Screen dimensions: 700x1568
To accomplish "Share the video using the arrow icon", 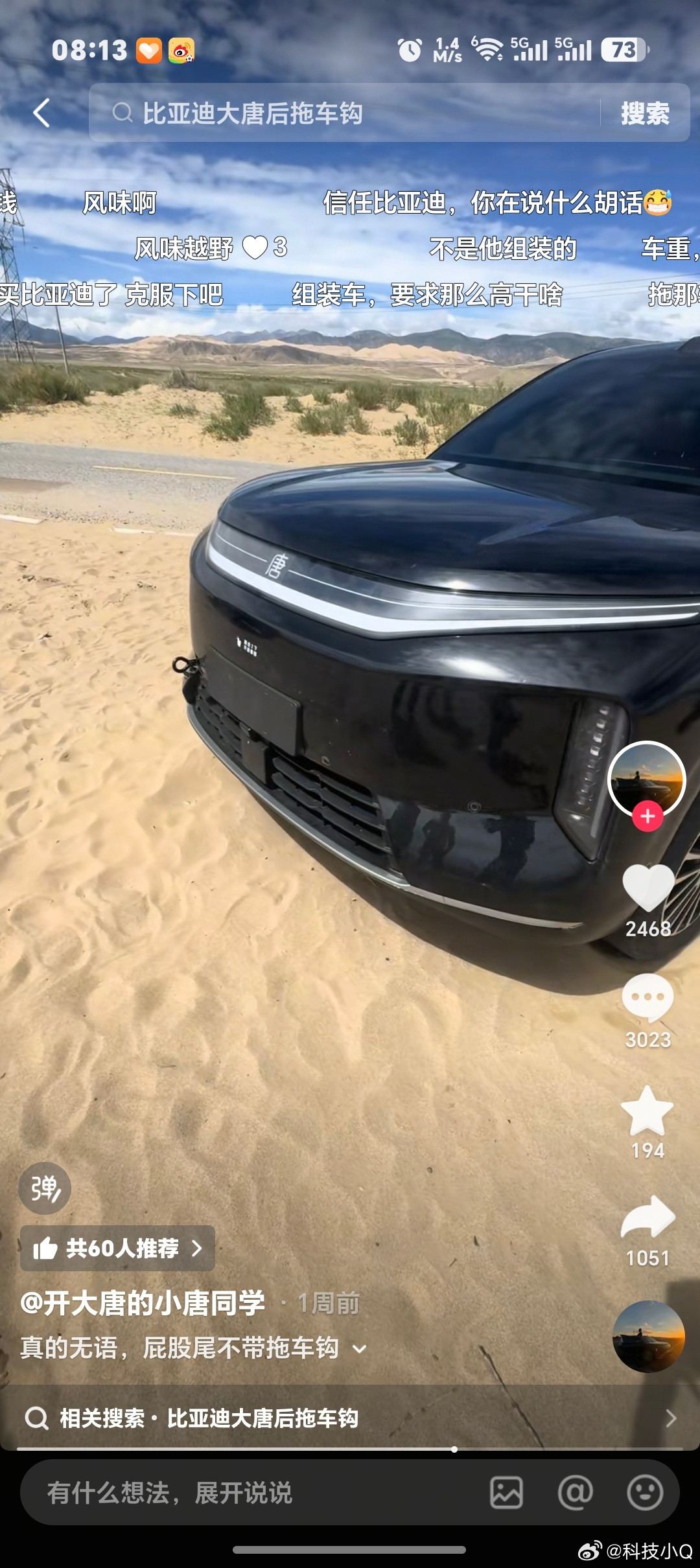I will [x=648, y=1218].
